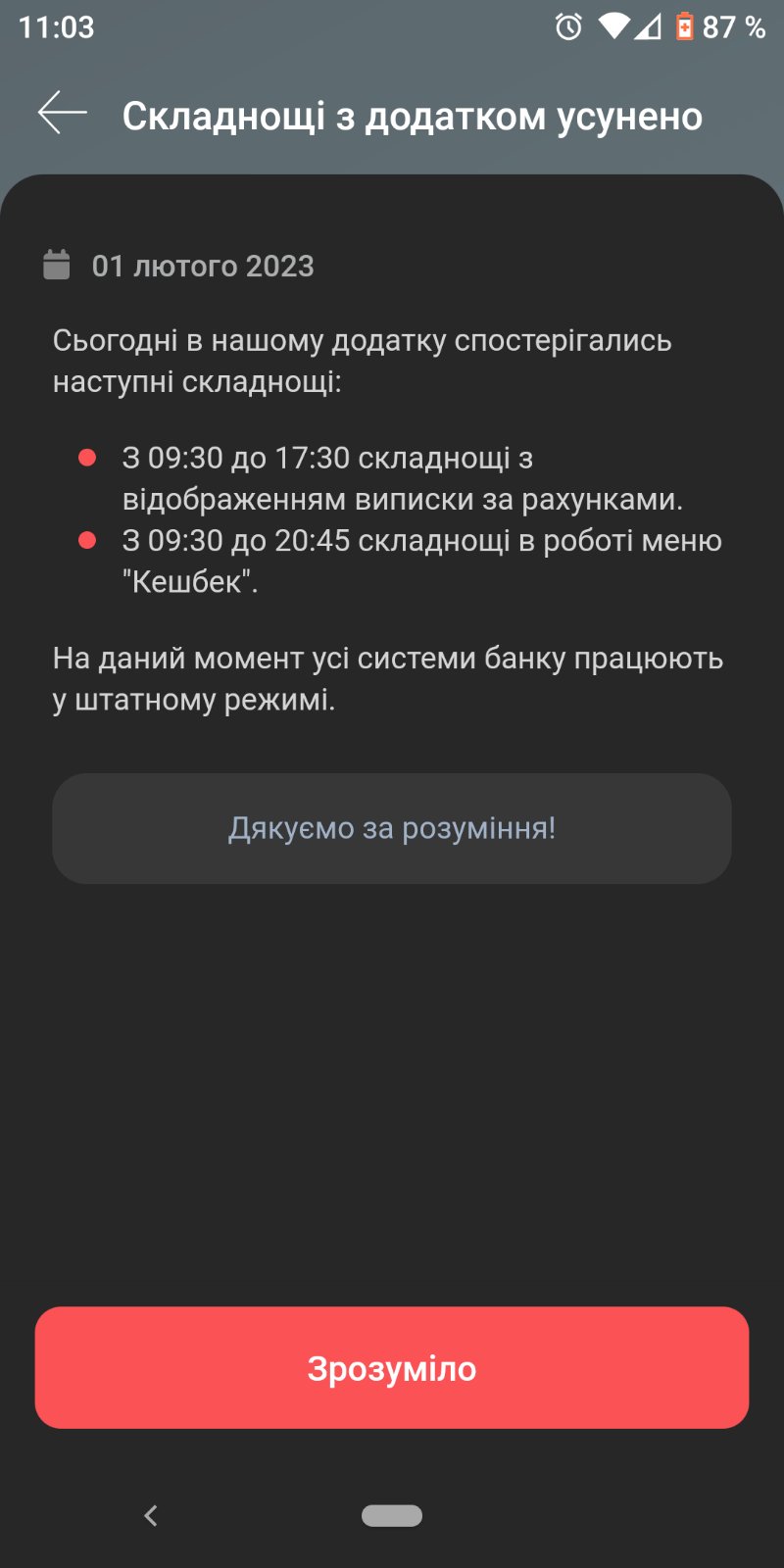Screen dimensions: 784x1568
Task: Tap the dark notification card area
Action: tap(392, 1078)
